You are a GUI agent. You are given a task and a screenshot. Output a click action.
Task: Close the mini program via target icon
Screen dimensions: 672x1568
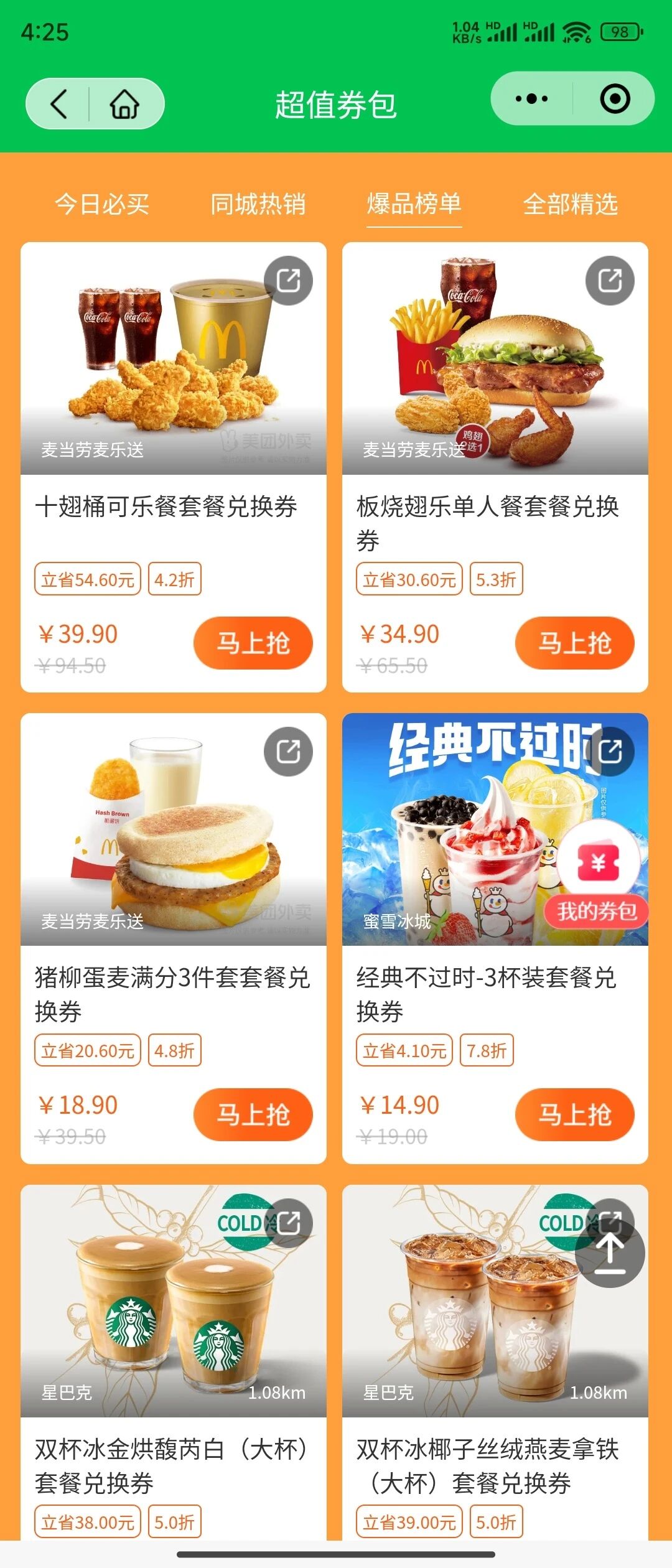tap(615, 99)
